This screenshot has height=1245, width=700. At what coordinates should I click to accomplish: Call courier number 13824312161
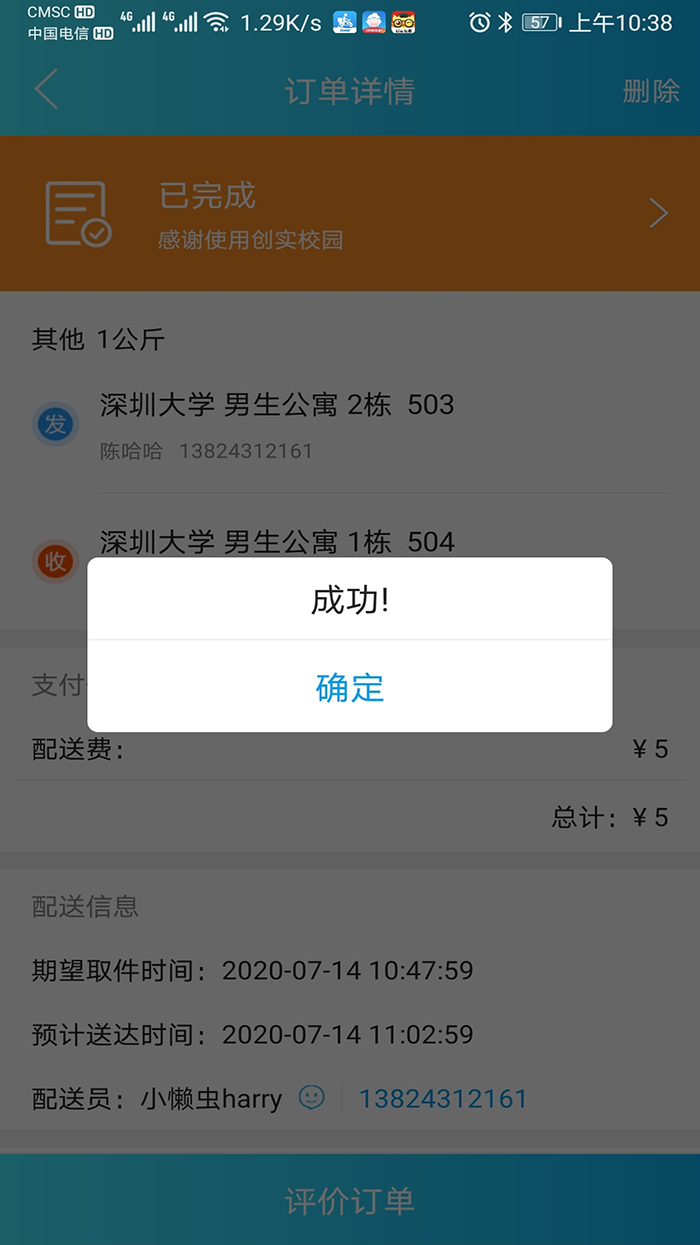click(443, 1099)
